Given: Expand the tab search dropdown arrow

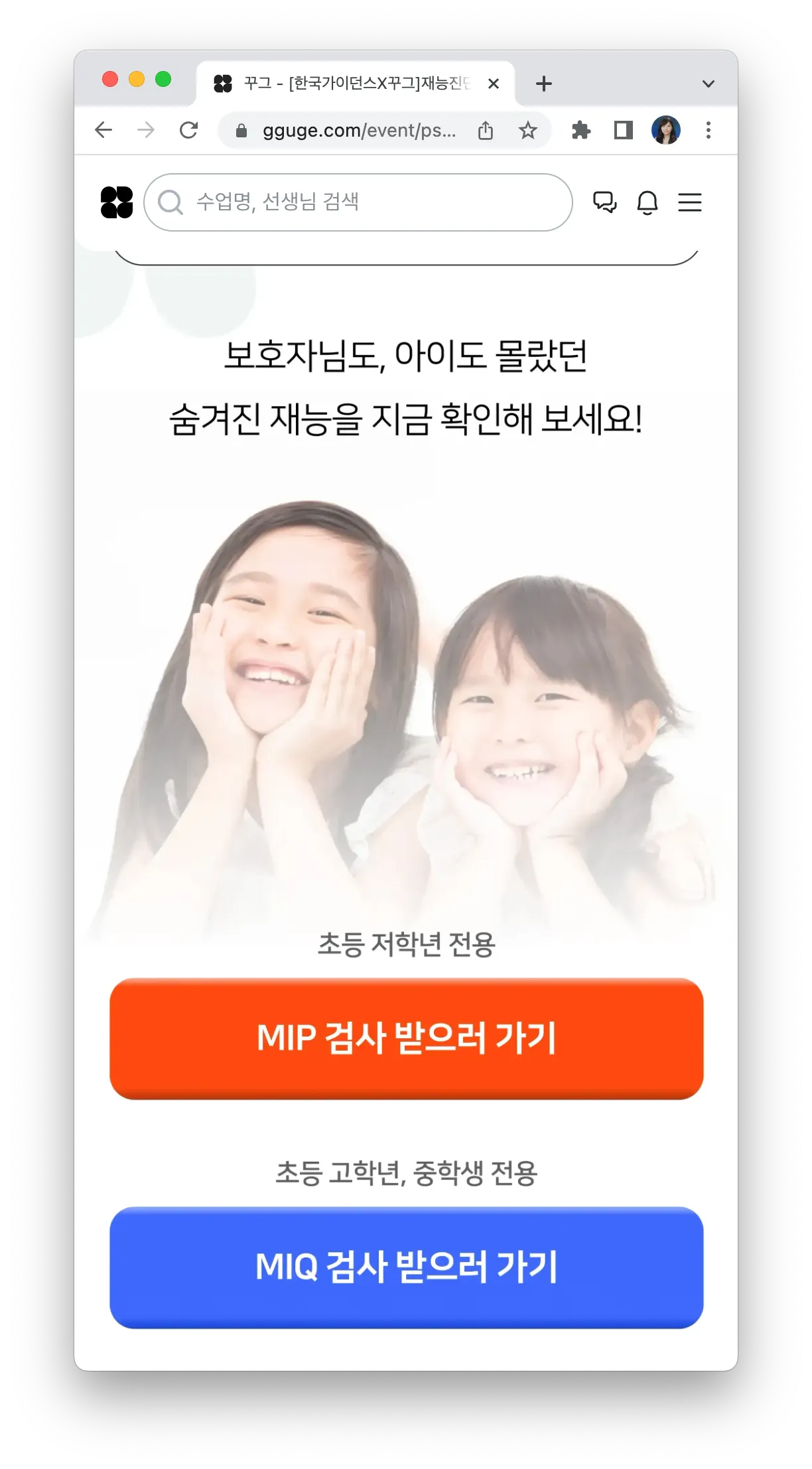Looking at the screenshot, I should click(x=709, y=84).
